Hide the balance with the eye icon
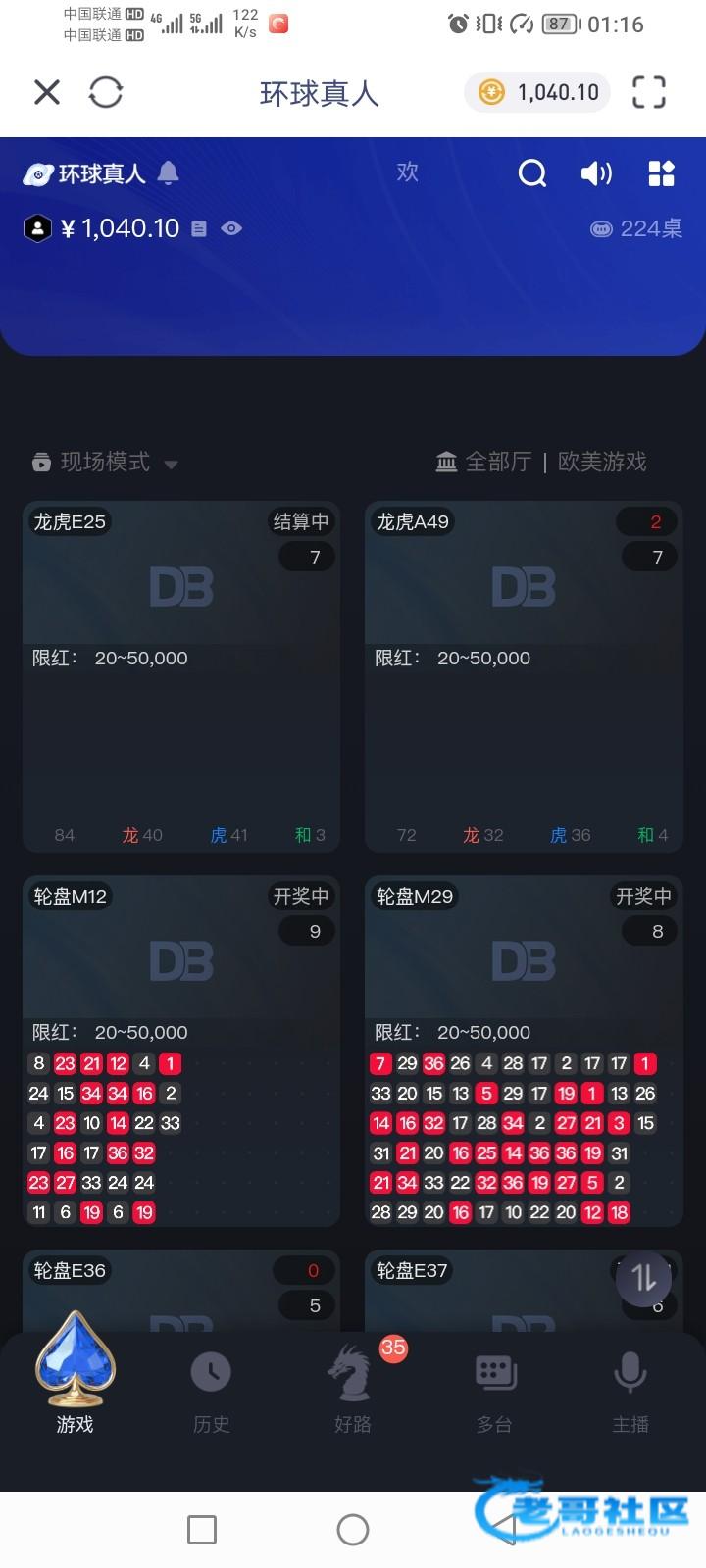The height and width of the screenshot is (1568, 706). click(231, 228)
